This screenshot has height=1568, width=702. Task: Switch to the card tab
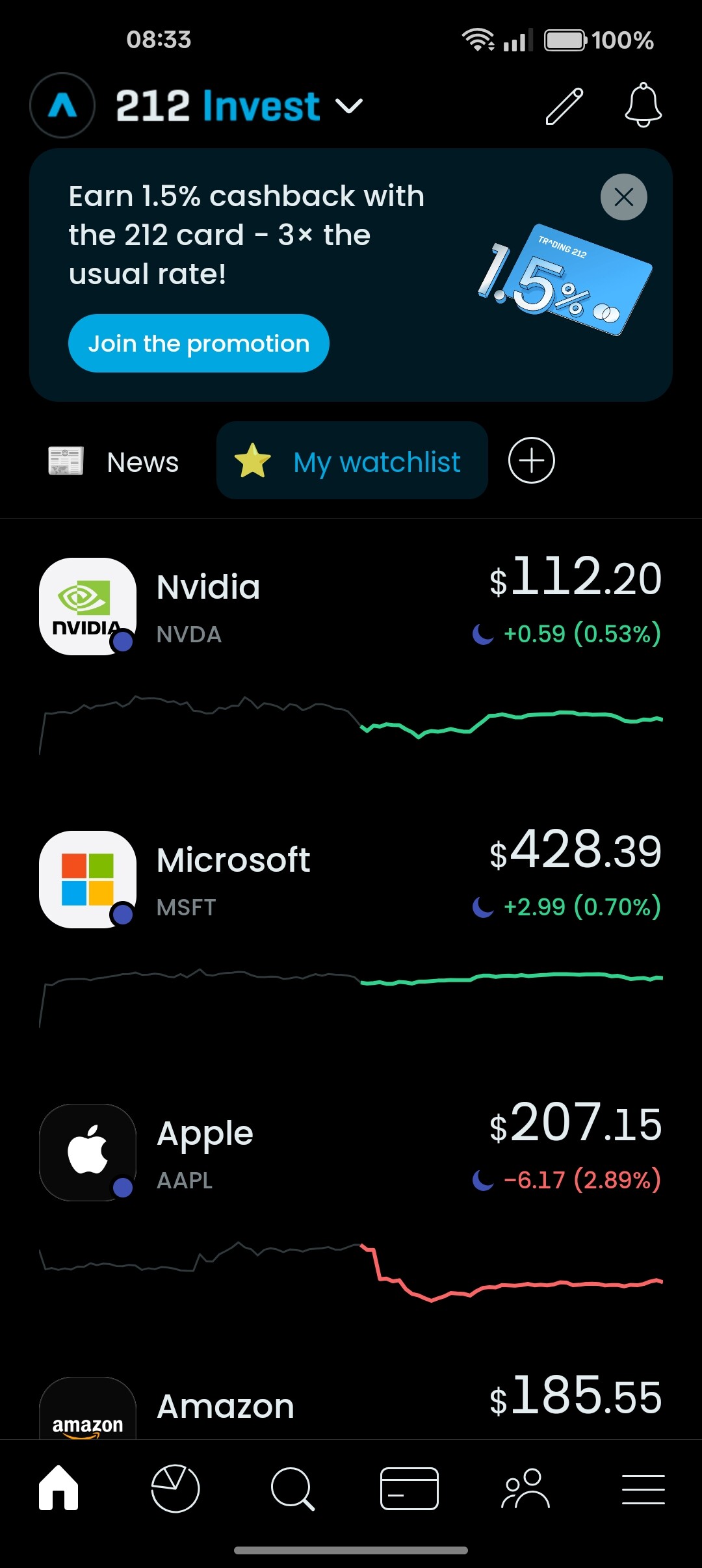click(409, 1488)
